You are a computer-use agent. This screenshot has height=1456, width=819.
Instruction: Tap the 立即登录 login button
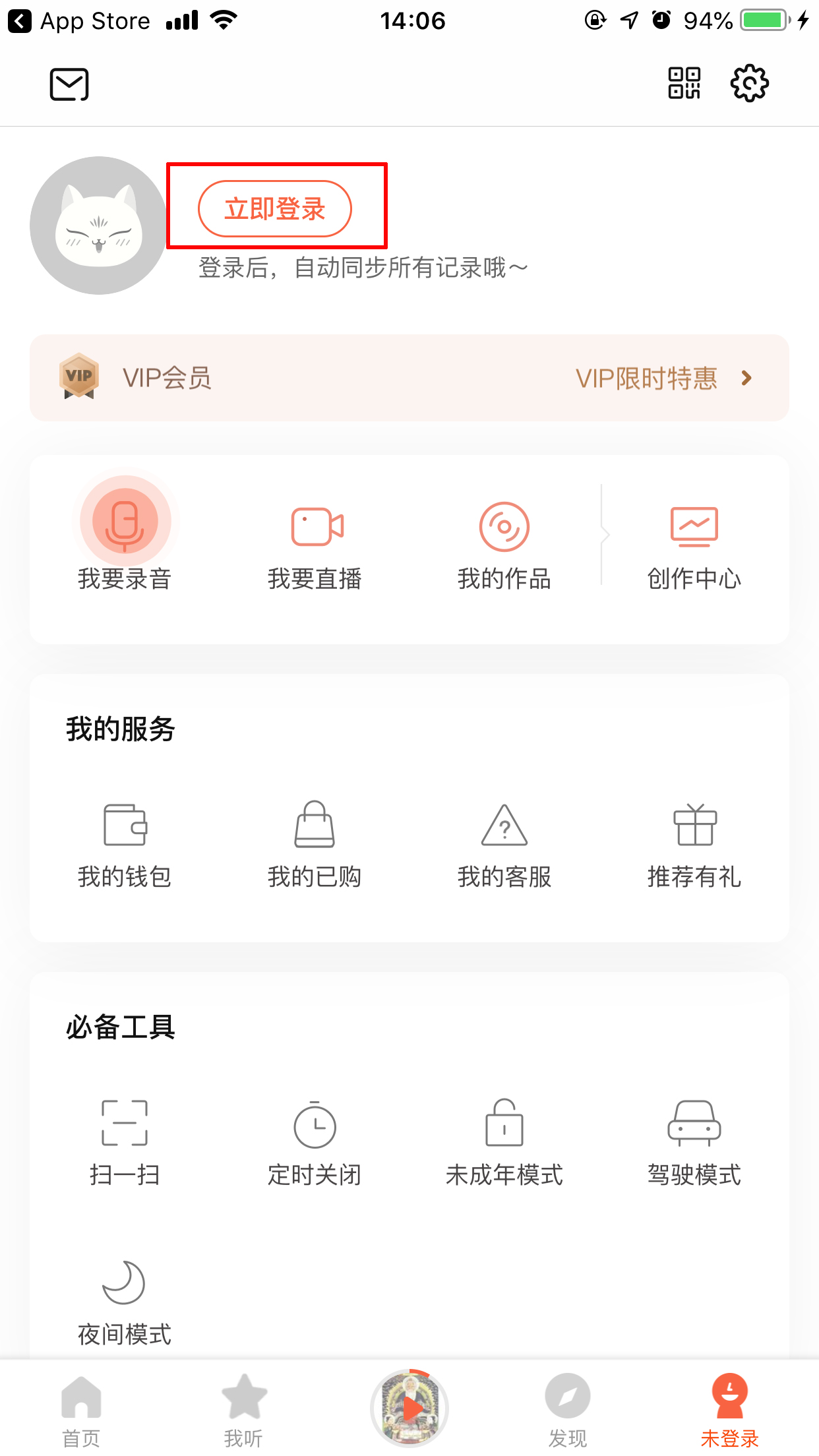click(x=275, y=207)
